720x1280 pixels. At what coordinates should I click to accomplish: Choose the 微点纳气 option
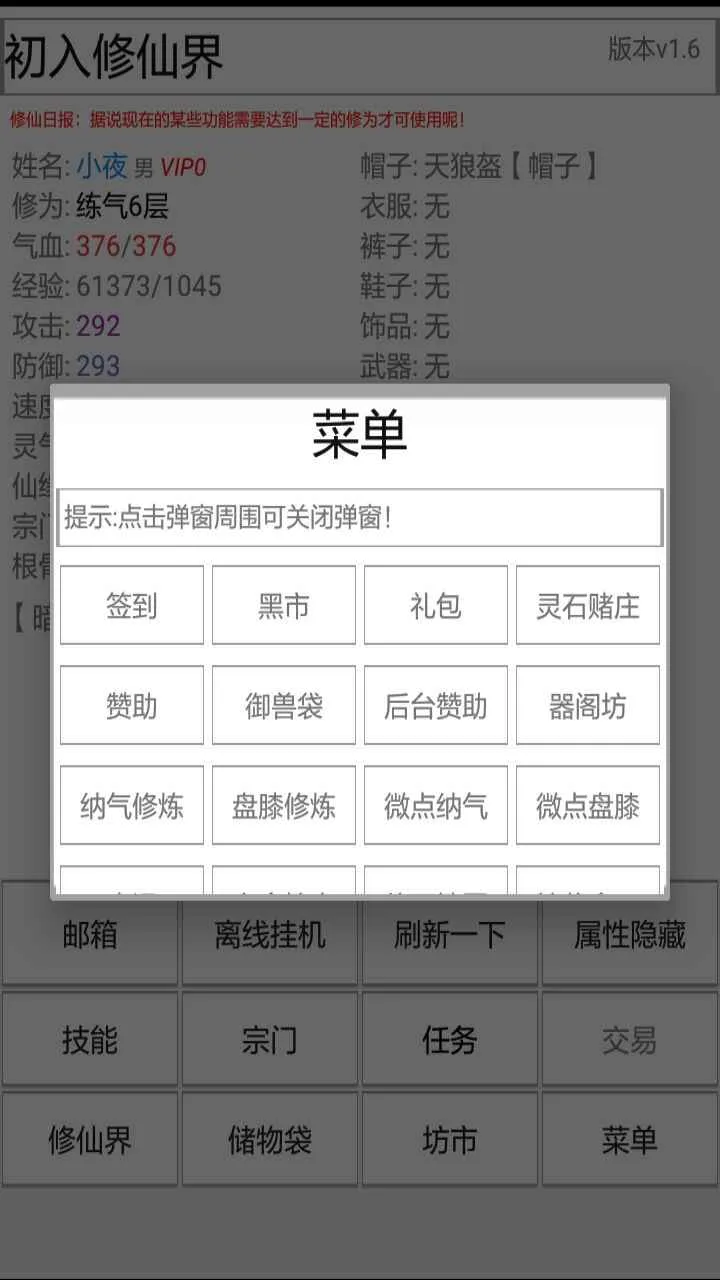(x=435, y=805)
